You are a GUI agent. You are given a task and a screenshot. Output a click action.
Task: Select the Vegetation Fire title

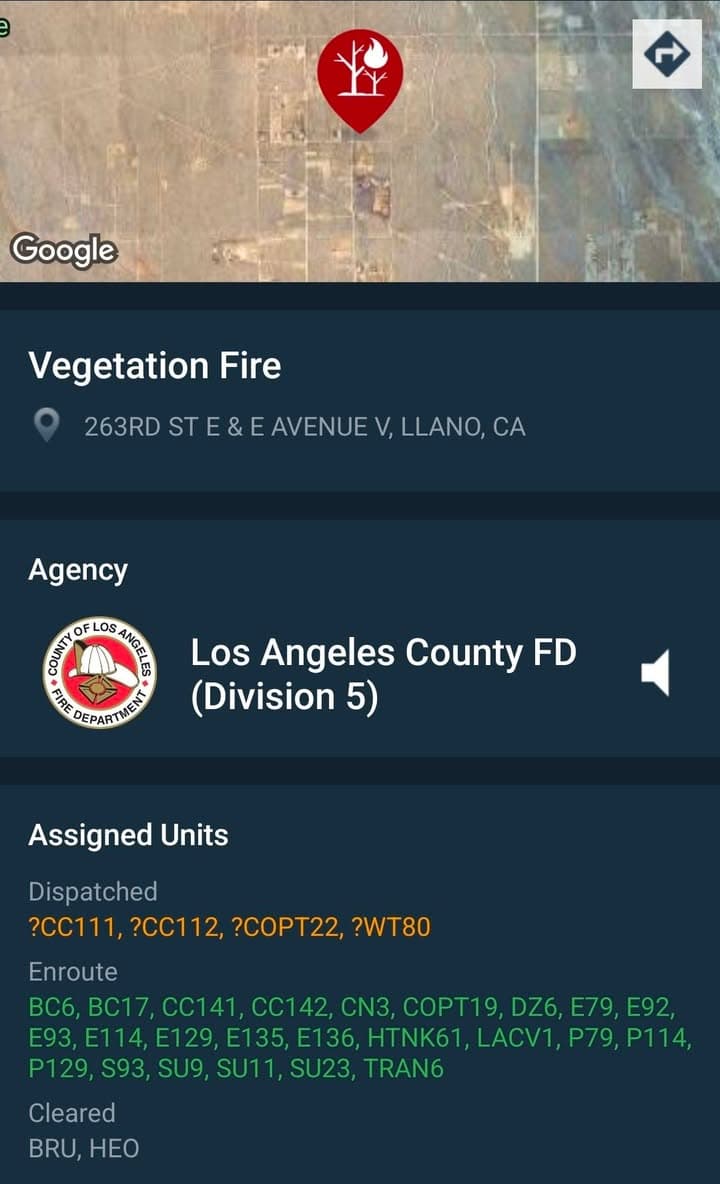(156, 365)
